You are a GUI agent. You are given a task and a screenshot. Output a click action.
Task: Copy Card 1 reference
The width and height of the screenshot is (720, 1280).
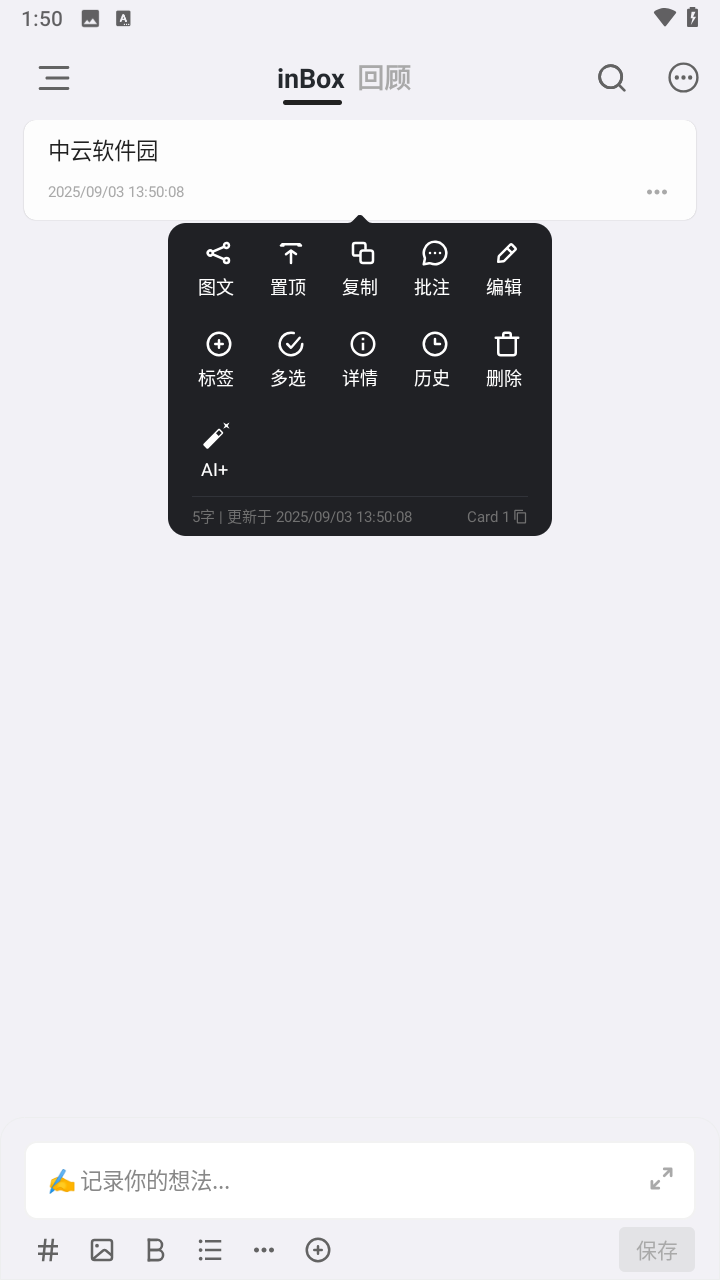[x=497, y=517]
